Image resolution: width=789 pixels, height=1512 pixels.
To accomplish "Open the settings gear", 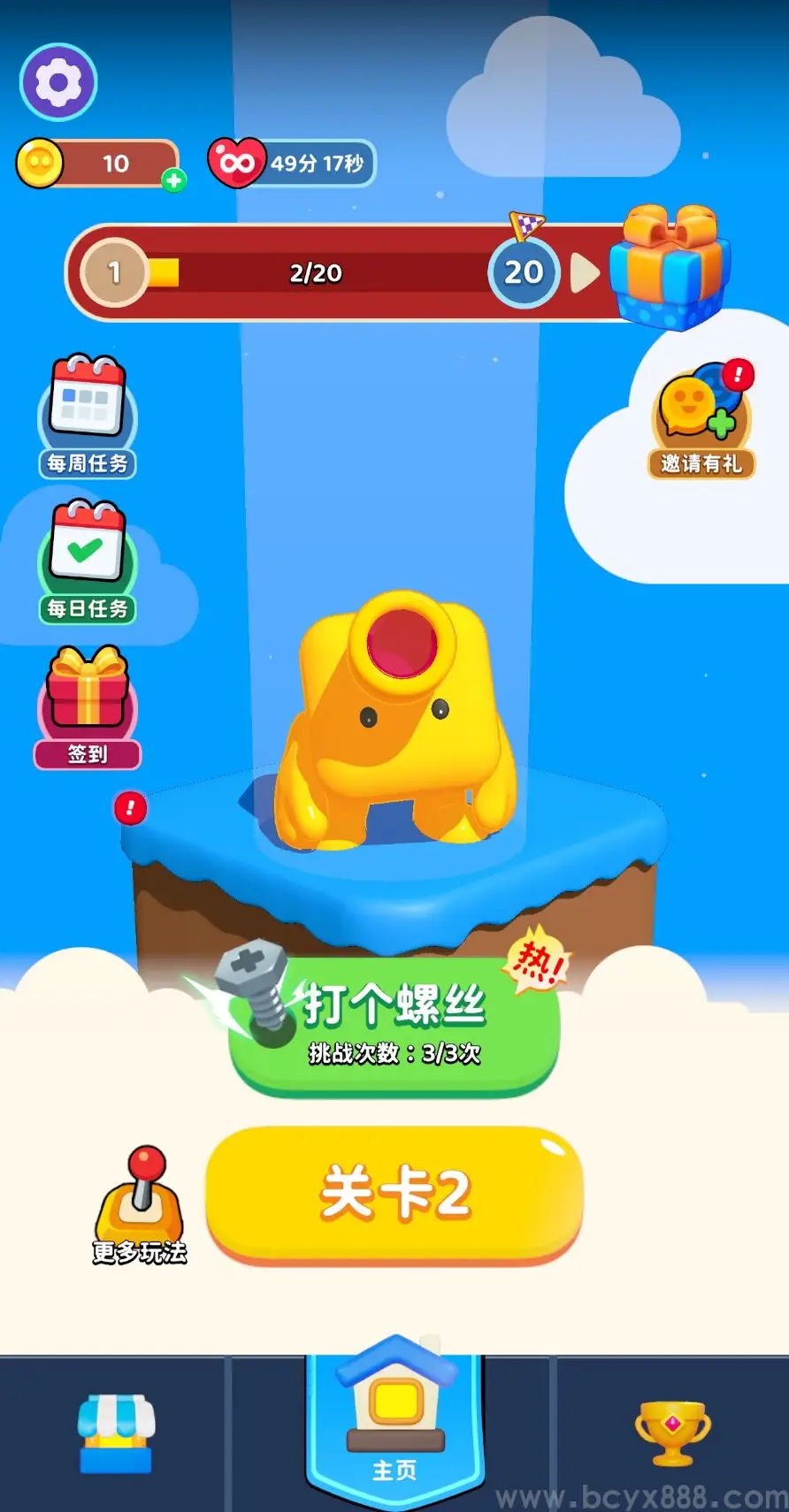I will pos(58,82).
